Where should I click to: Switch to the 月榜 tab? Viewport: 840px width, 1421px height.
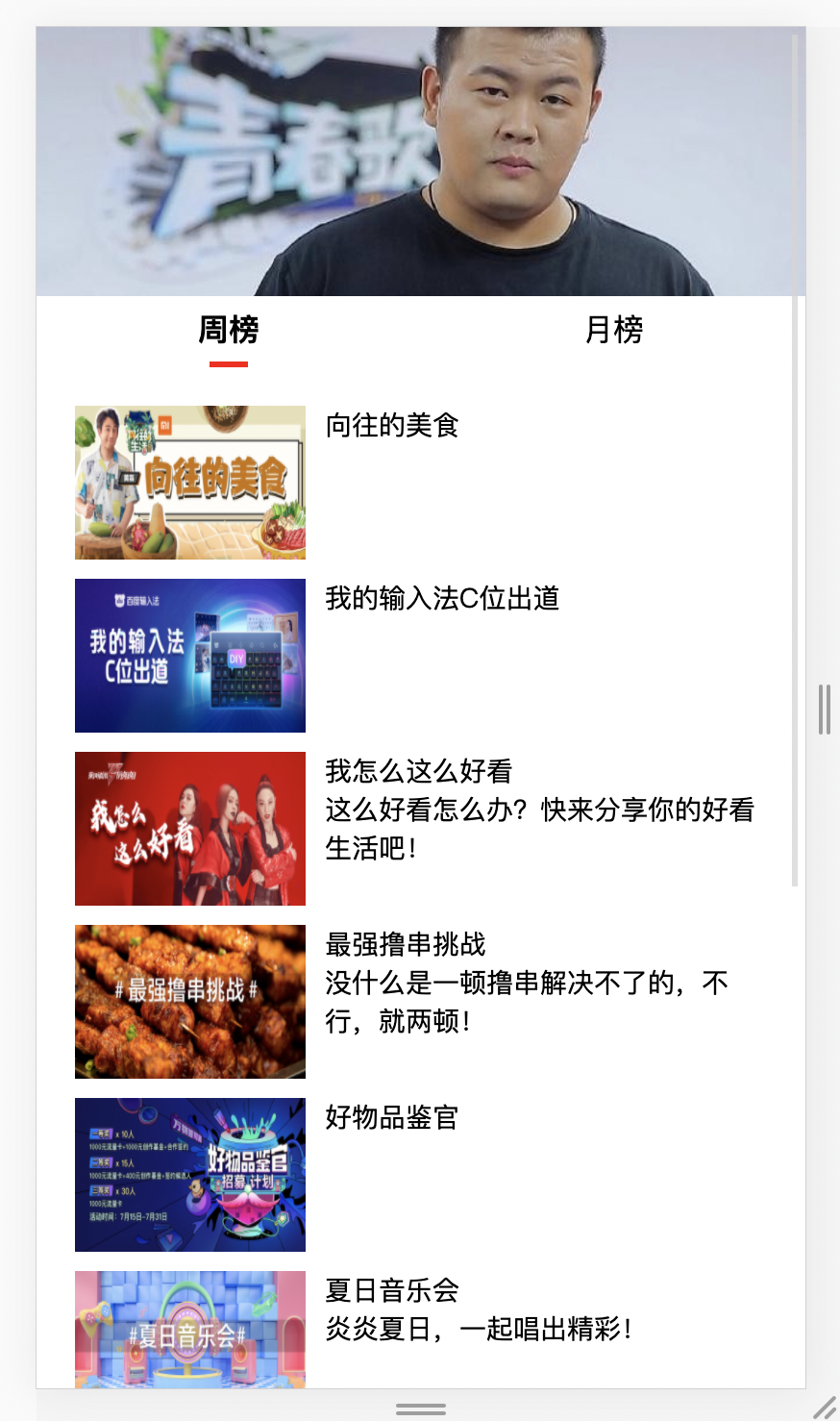(x=613, y=330)
